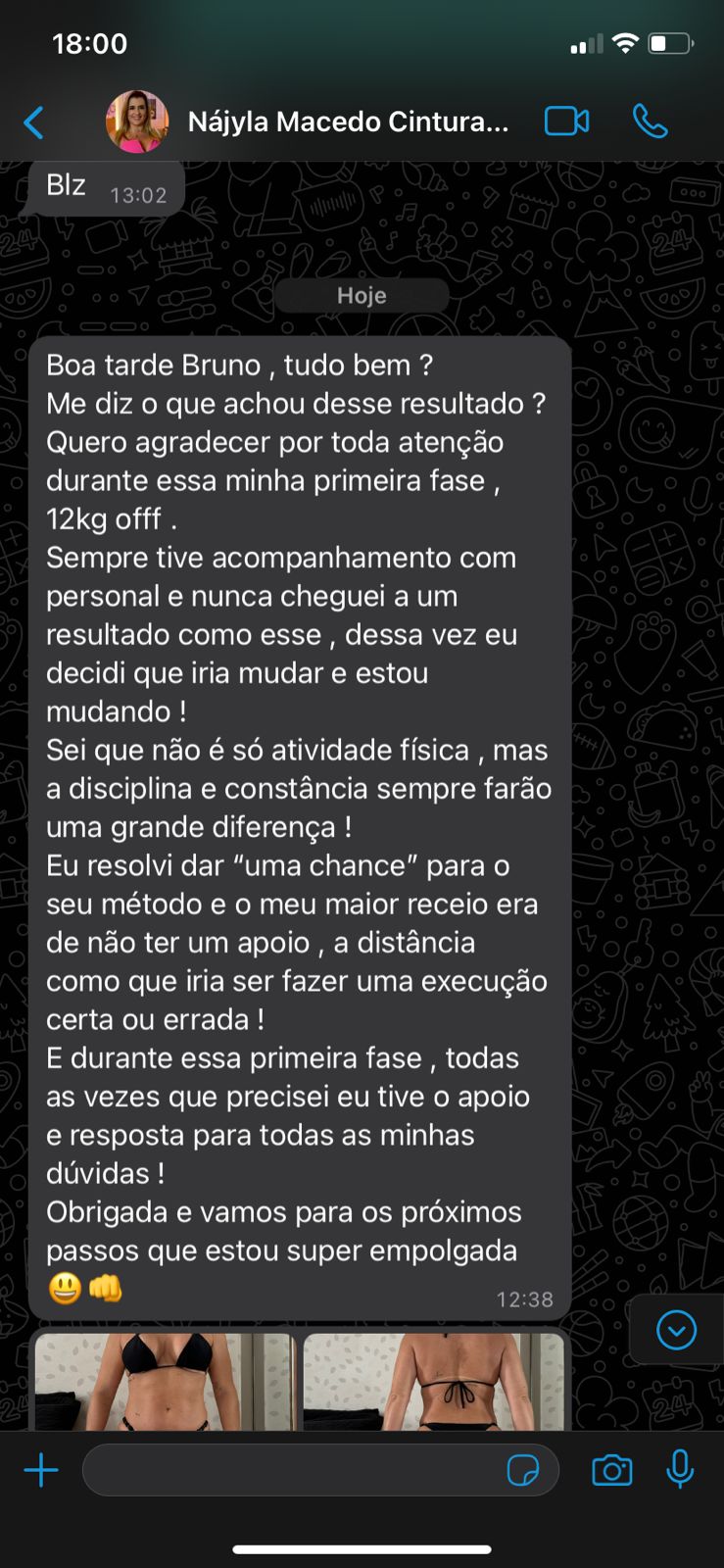This screenshot has width=724, height=1568.
Task: Open the plus attachment menu
Action: [41, 1471]
